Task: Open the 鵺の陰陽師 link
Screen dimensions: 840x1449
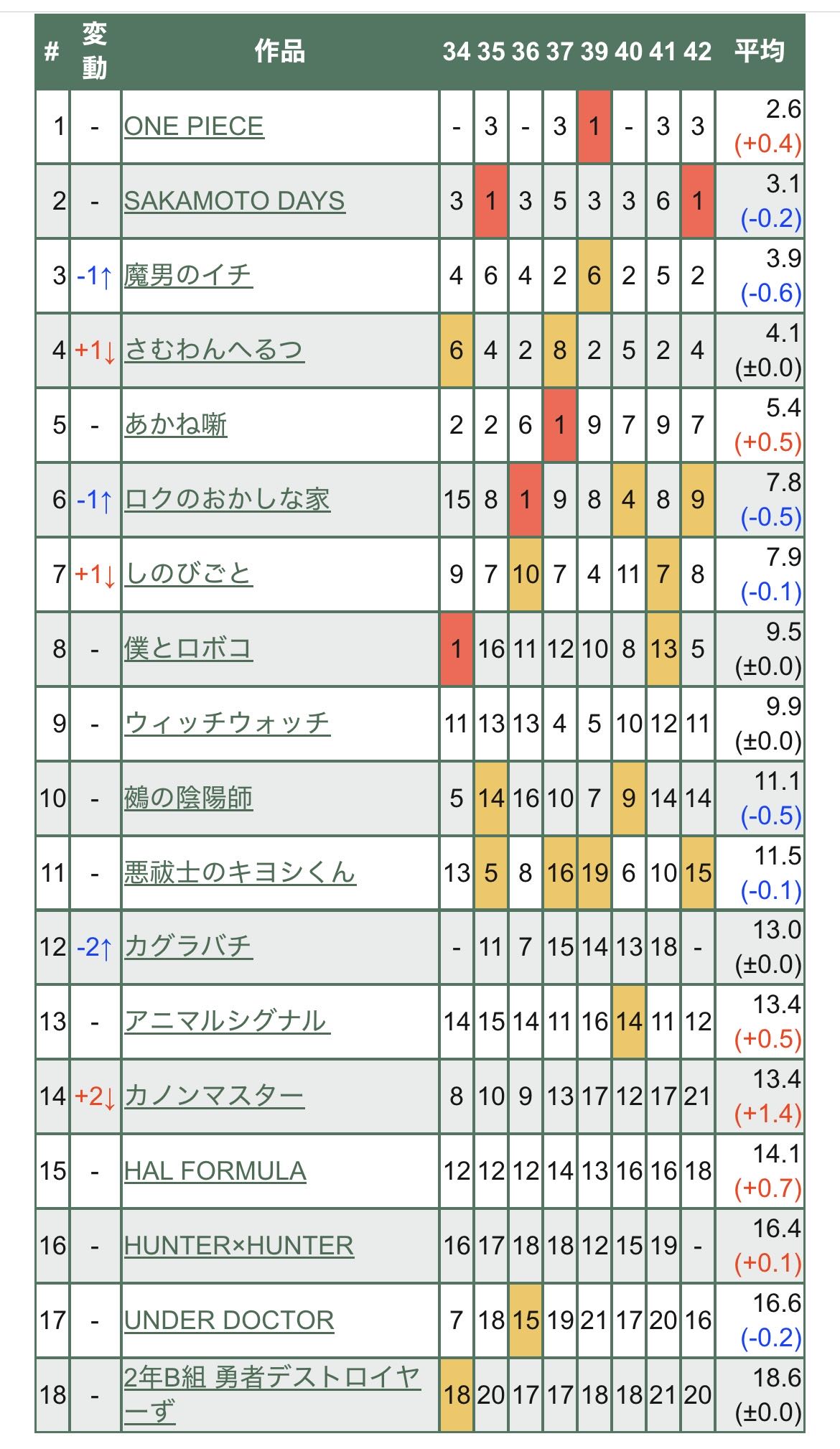Action: point(188,798)
